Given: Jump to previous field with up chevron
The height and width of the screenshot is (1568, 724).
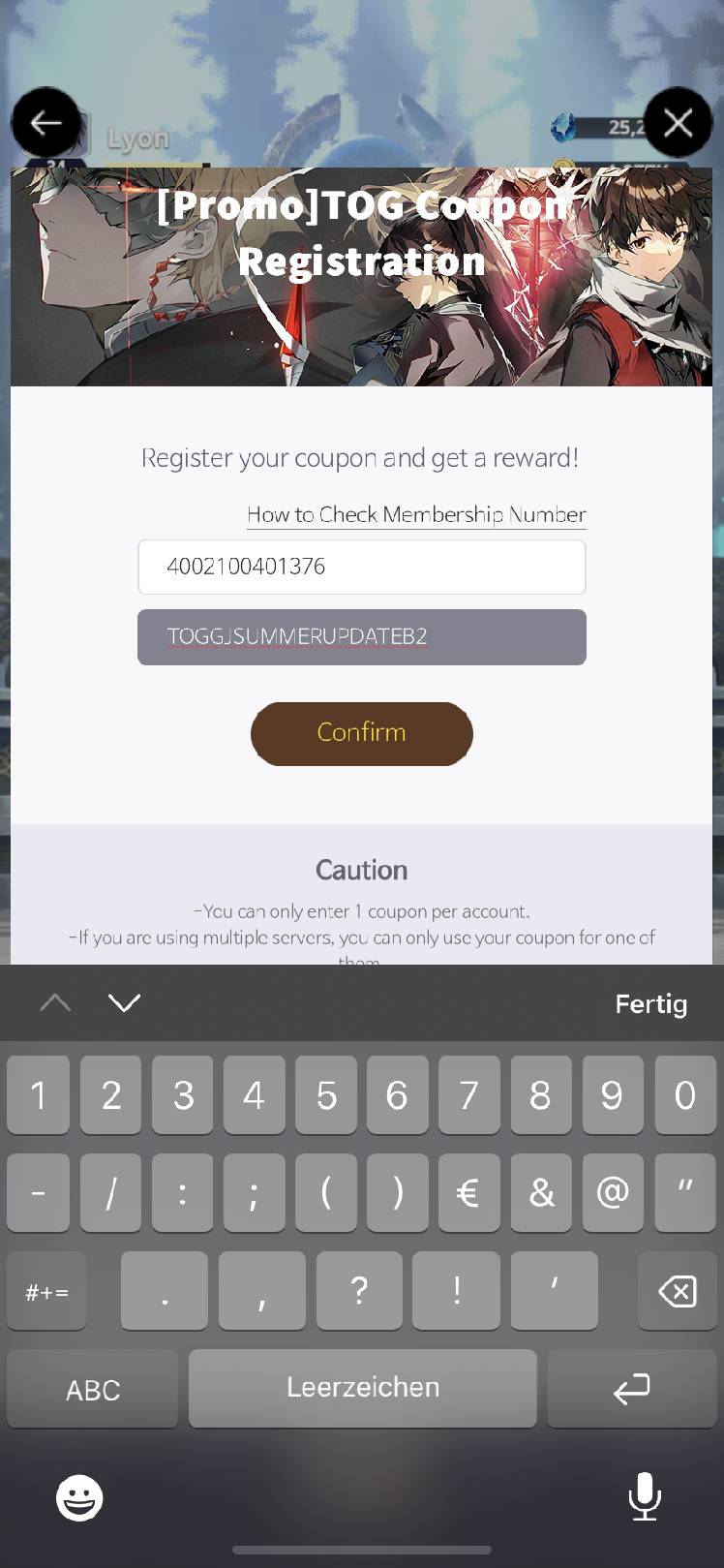Looking at the screenshot, I should point(55,1003).
